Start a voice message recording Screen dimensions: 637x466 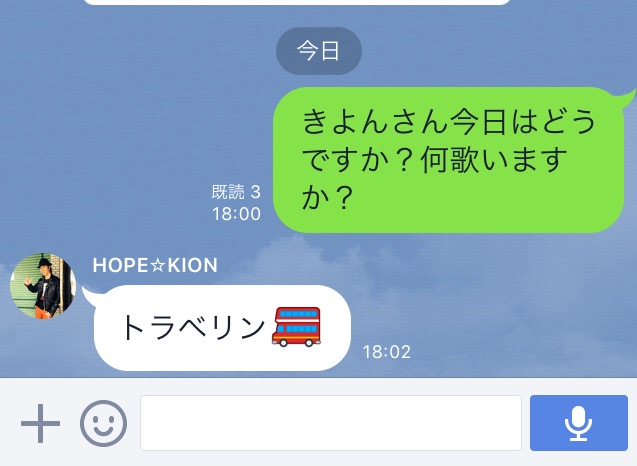click(x=578, y=423)
